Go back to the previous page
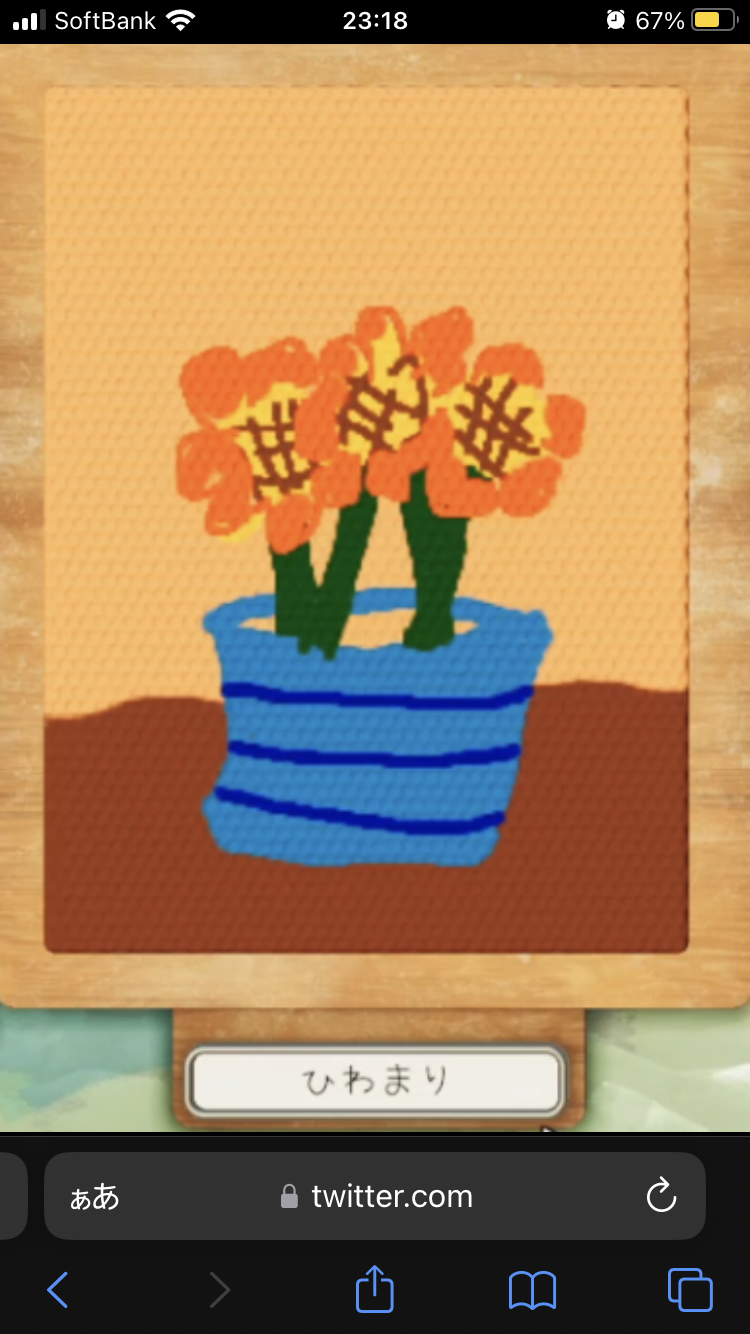This screenshot has height=1334, width=750. point(58,1290)
